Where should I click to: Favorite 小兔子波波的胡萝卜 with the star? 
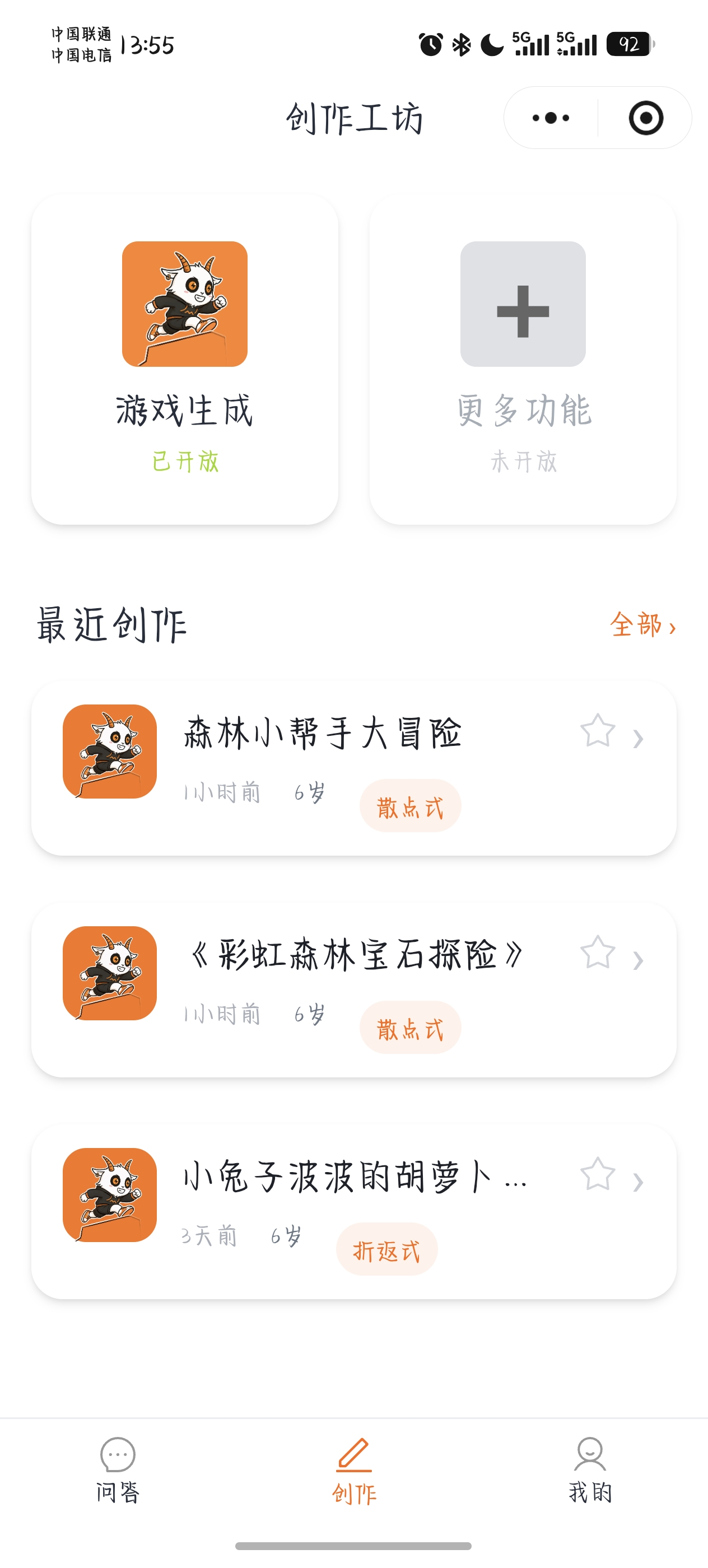coord(597,1174)
